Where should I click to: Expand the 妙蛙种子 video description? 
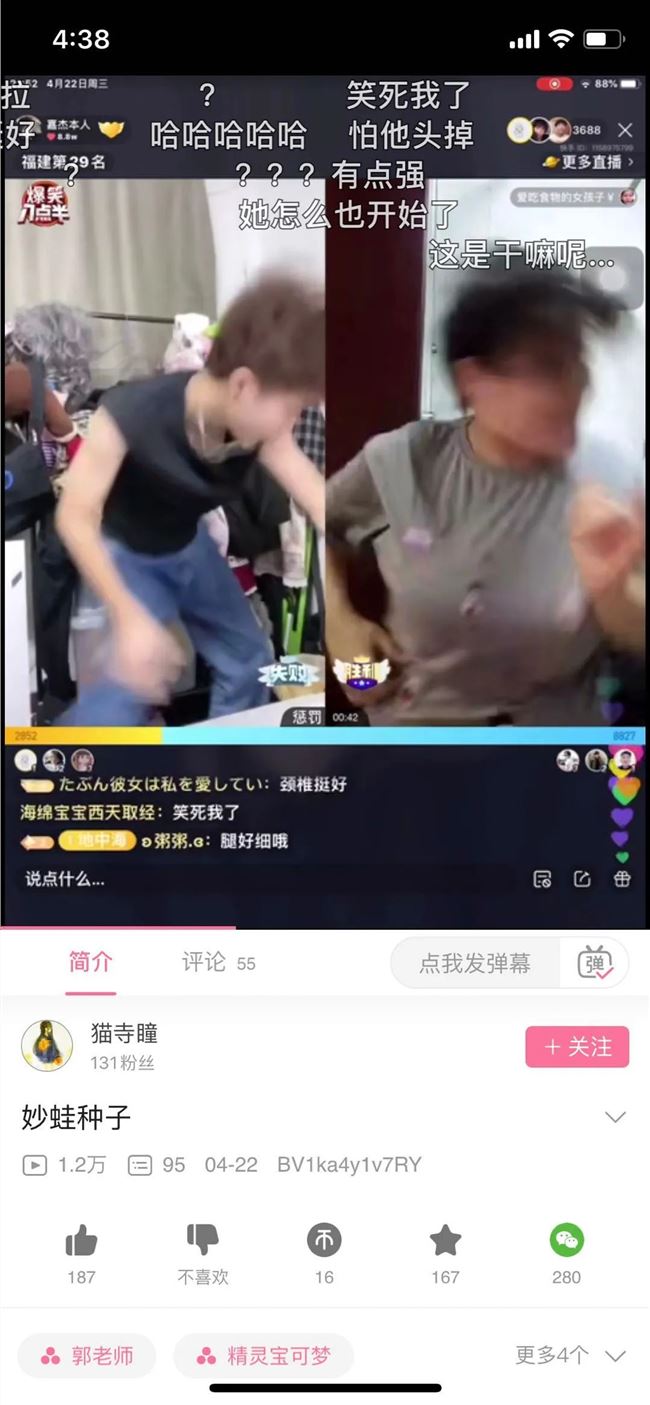click(x=615, y=1117)
